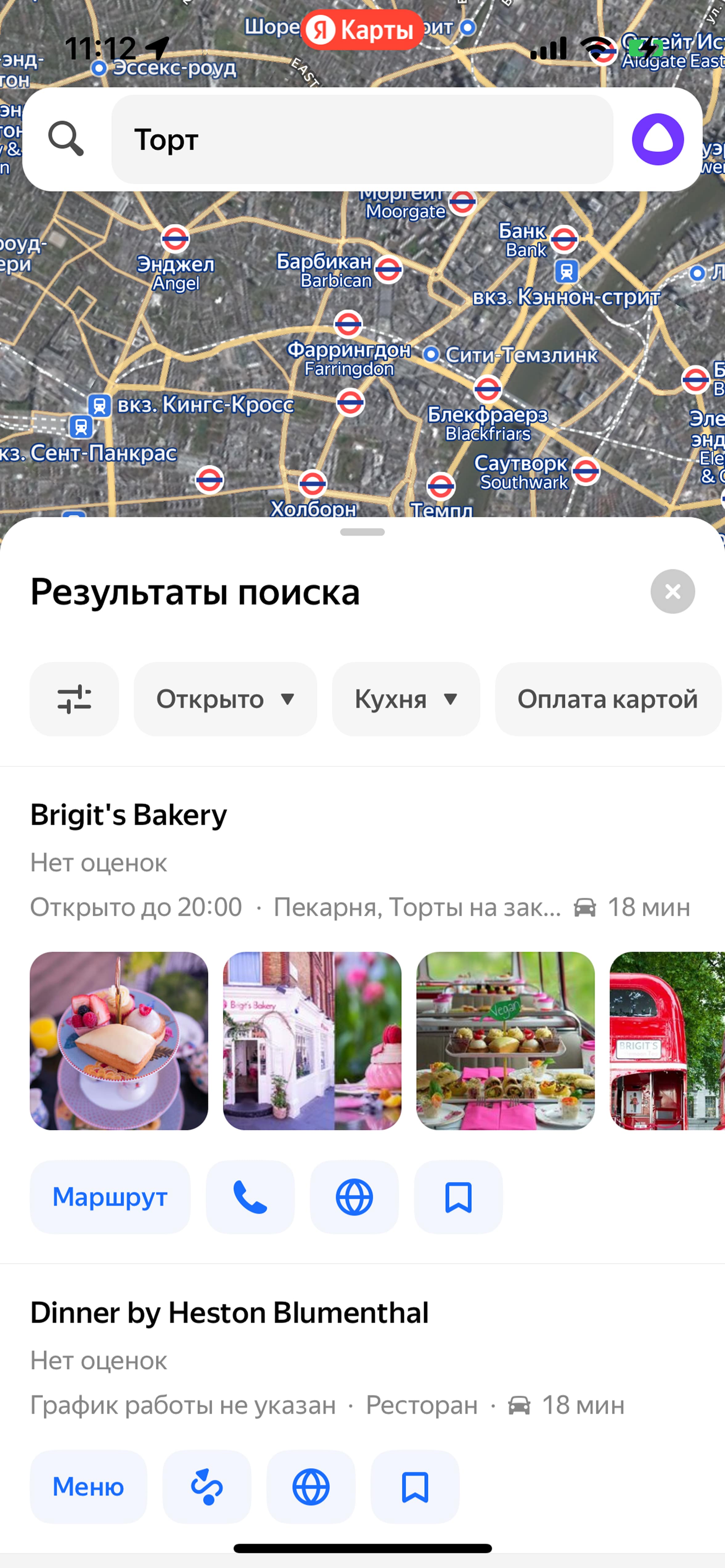The image size is (725, 1568).
Task: Bookmark Brigit's Bakery
Action: click(x=458, y=1197)
